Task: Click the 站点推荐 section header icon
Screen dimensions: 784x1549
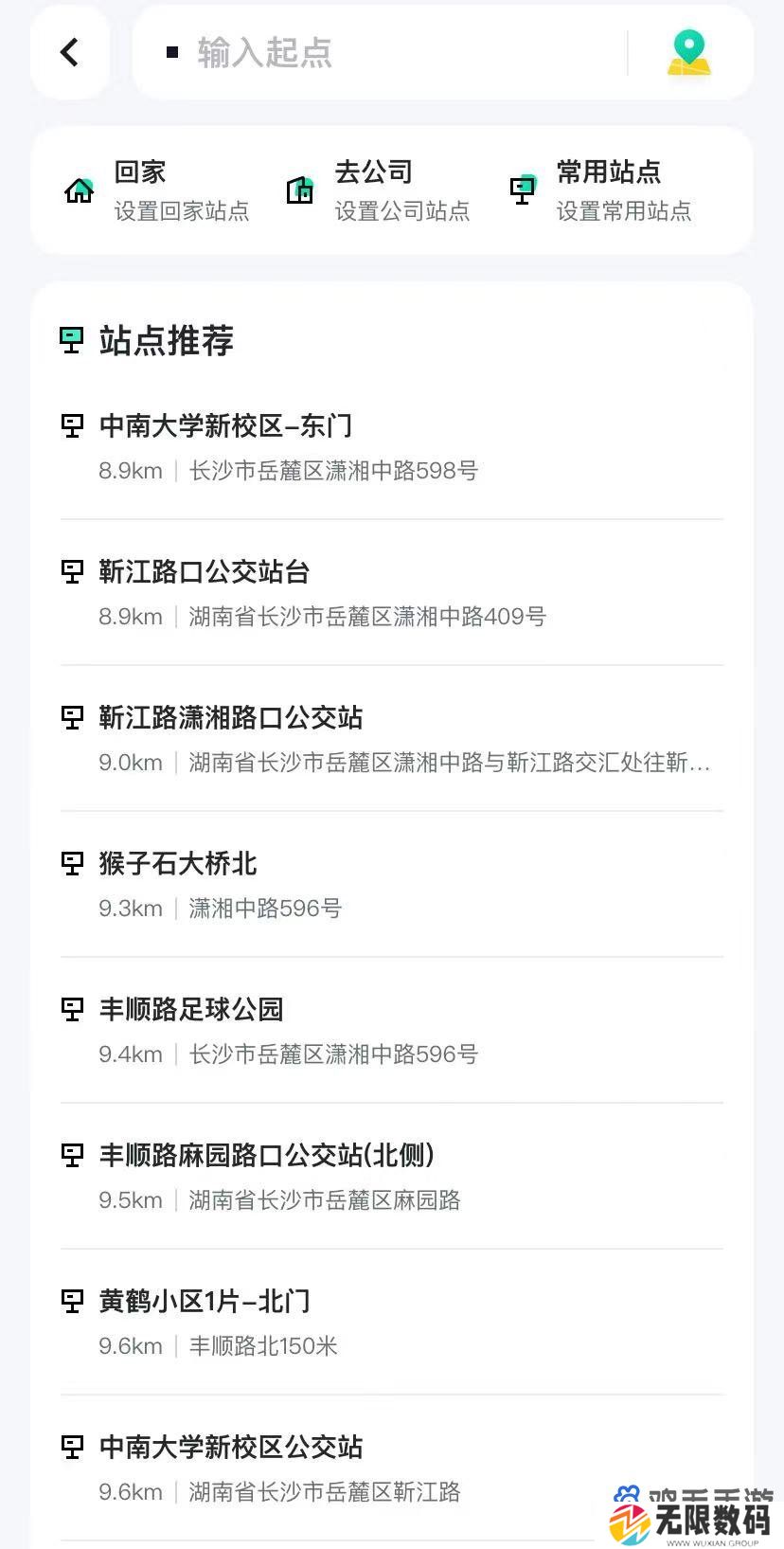Action: pos(71,339)
